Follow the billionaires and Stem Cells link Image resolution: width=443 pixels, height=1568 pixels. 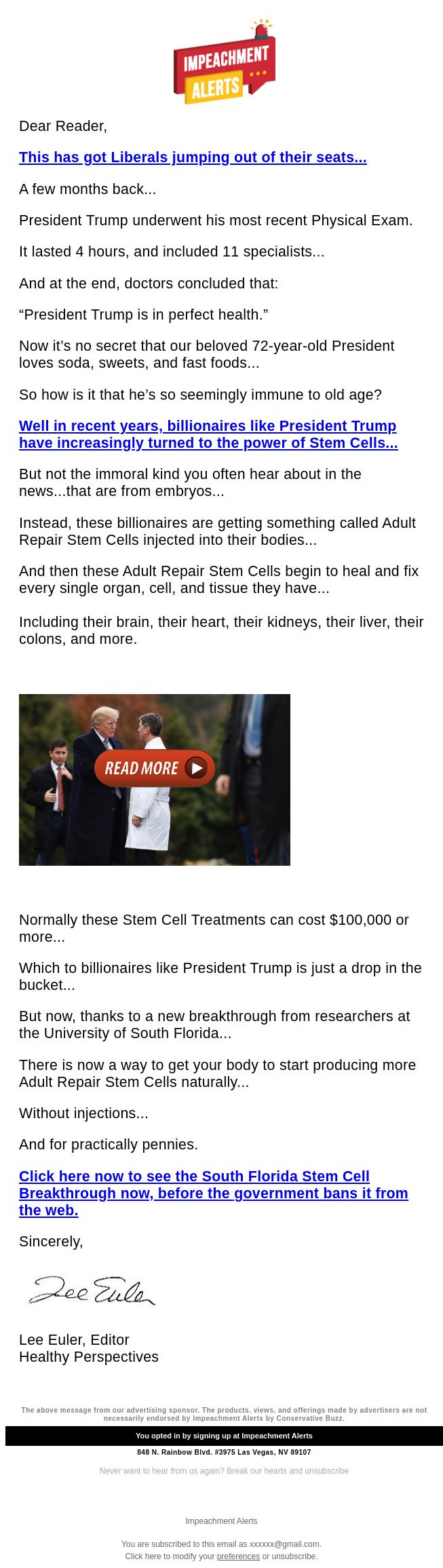coord(208,434)
